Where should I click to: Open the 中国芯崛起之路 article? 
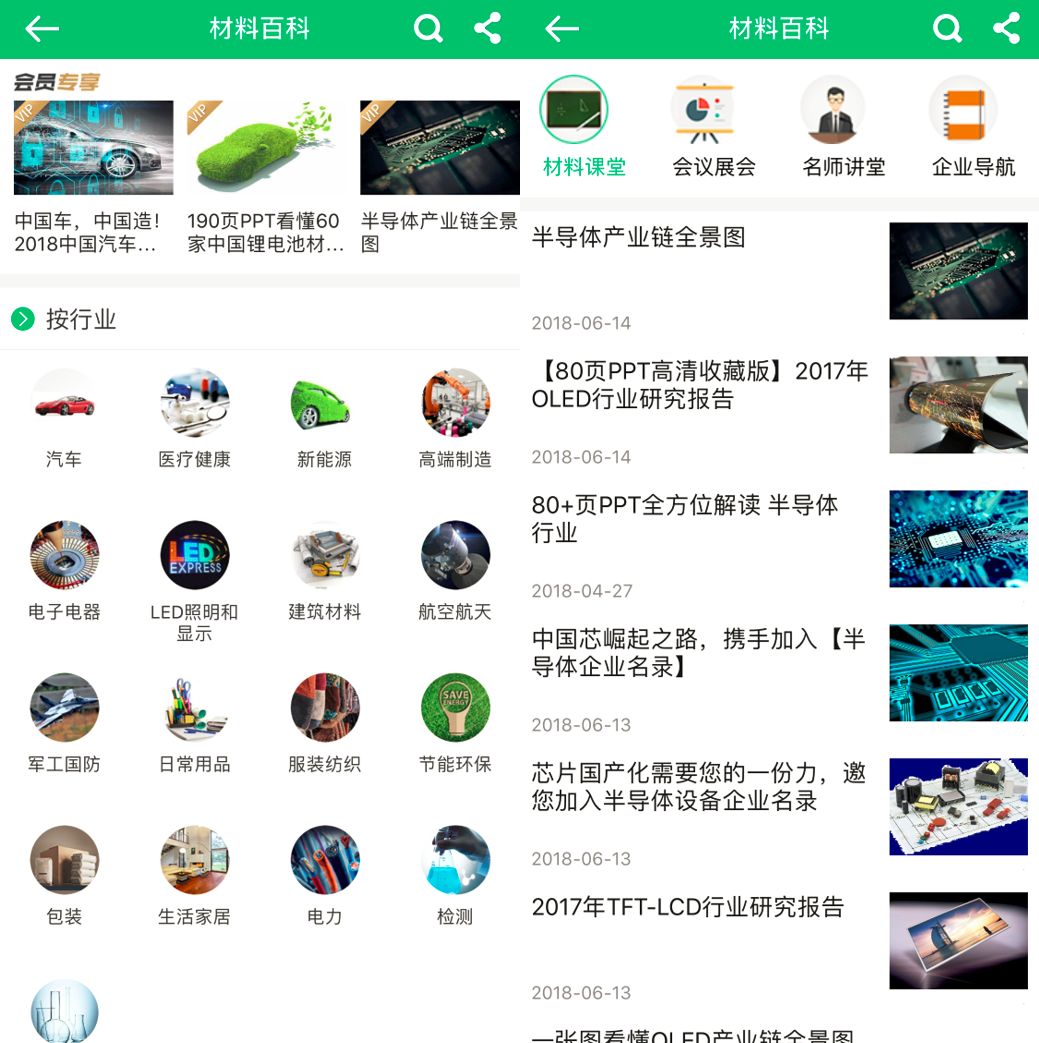click(699, 652)
